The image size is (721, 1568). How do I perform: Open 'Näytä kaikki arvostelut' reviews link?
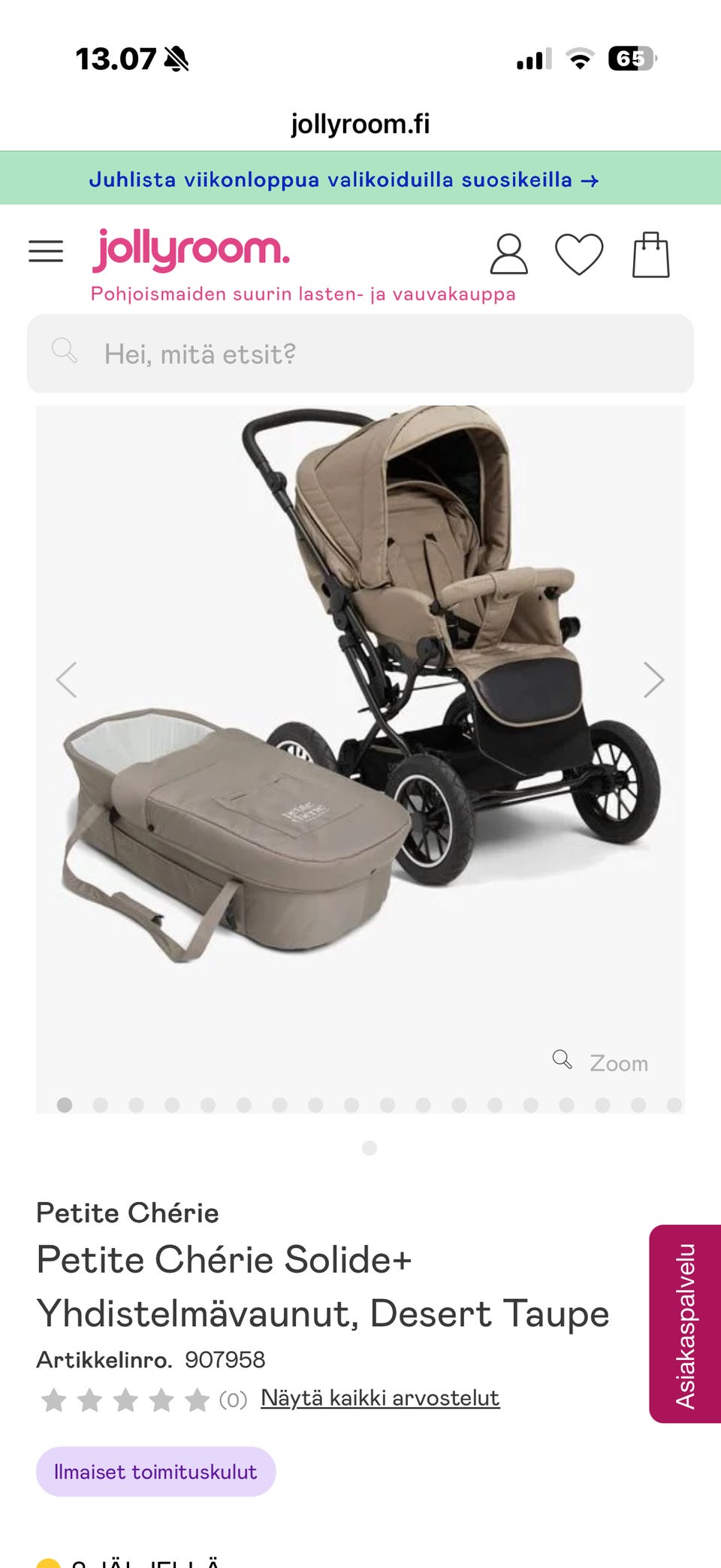point(380,1398)
